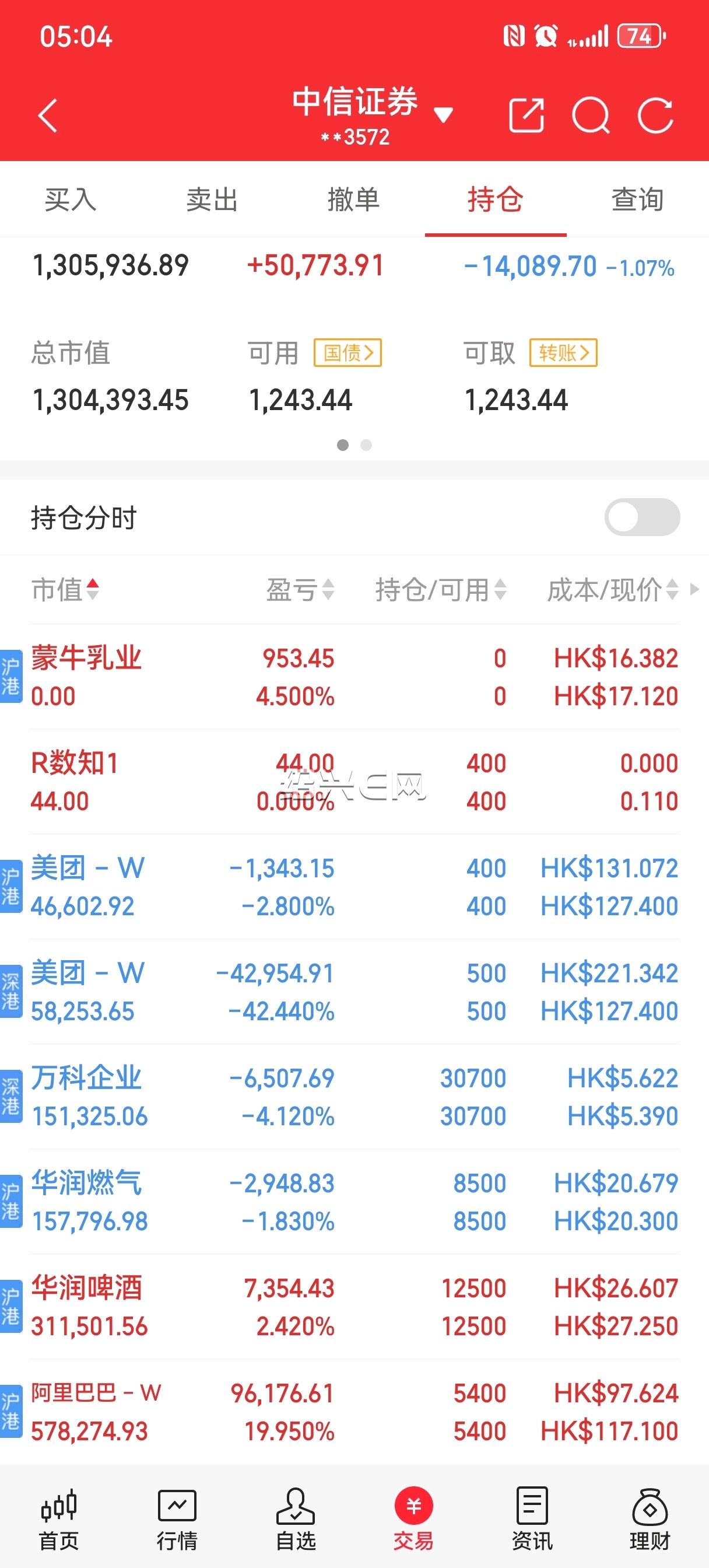Tap the share icon in header
The width and height of the screenshot is (709, 1568).
tap(527, 115)
